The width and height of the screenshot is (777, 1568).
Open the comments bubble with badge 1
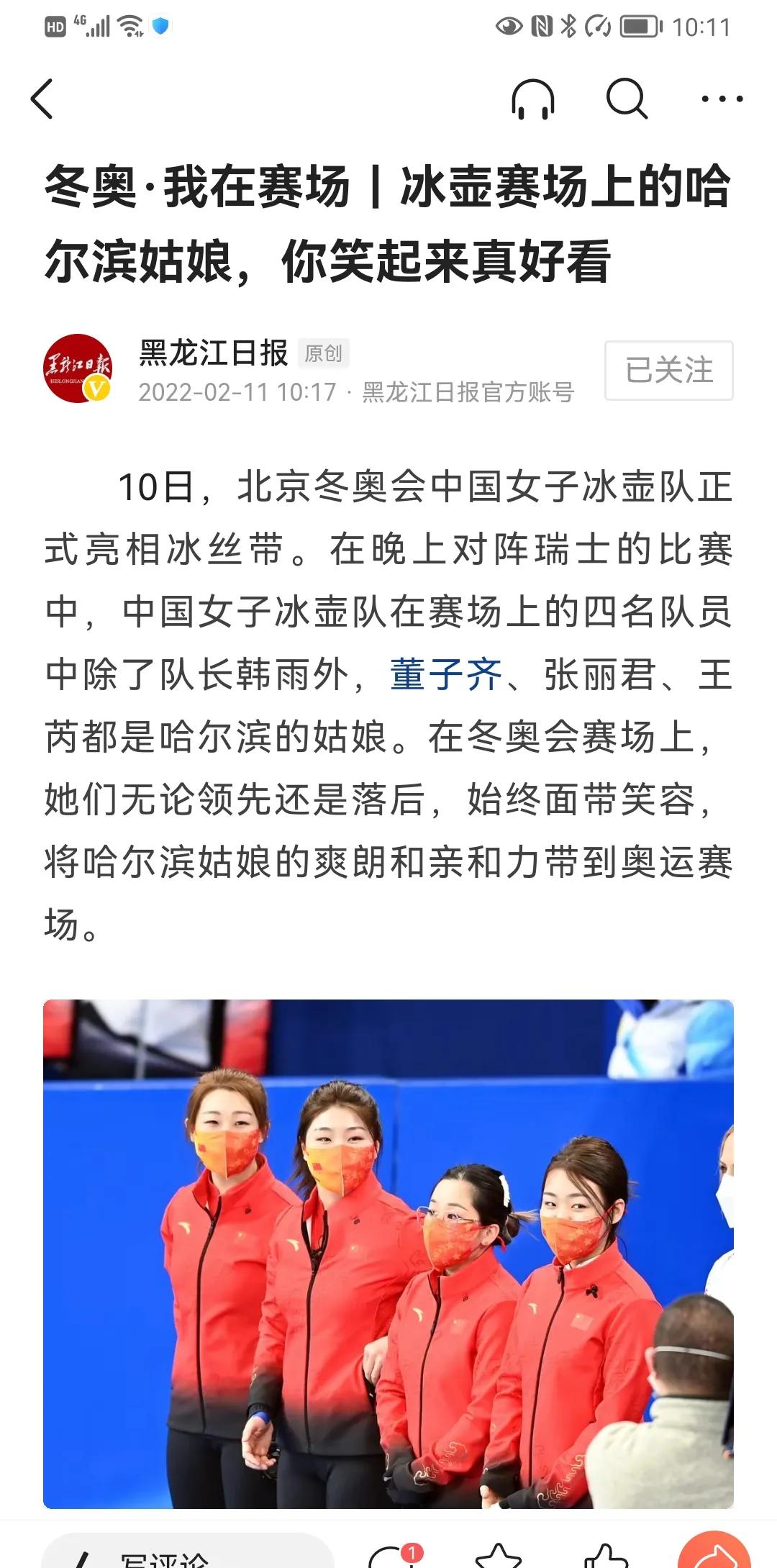tap(392, 1556)
